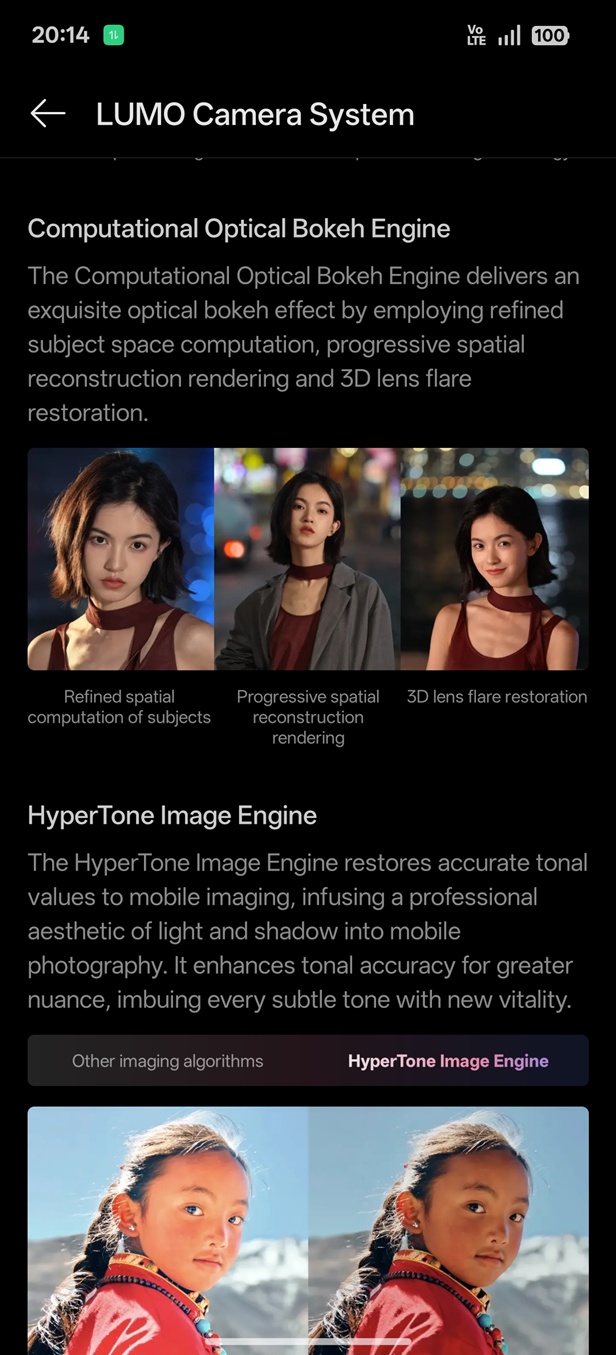The image size is (616, 1355).
Task: Select the HyperTone Image Engine tab
Action: click(x=448, y=1061)
